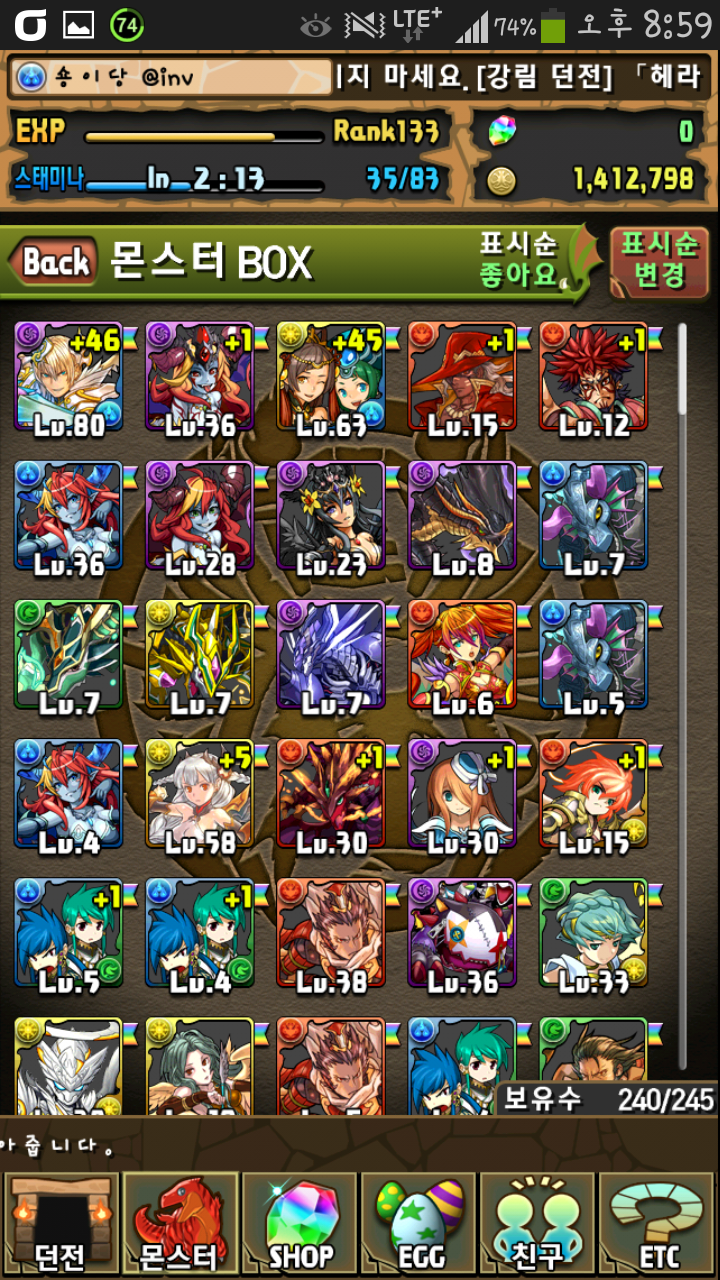This screenshot has width=720, height=1280.
Task: Open the Lv.6 red-haired girl monster
Action: (x=461, y=656)
